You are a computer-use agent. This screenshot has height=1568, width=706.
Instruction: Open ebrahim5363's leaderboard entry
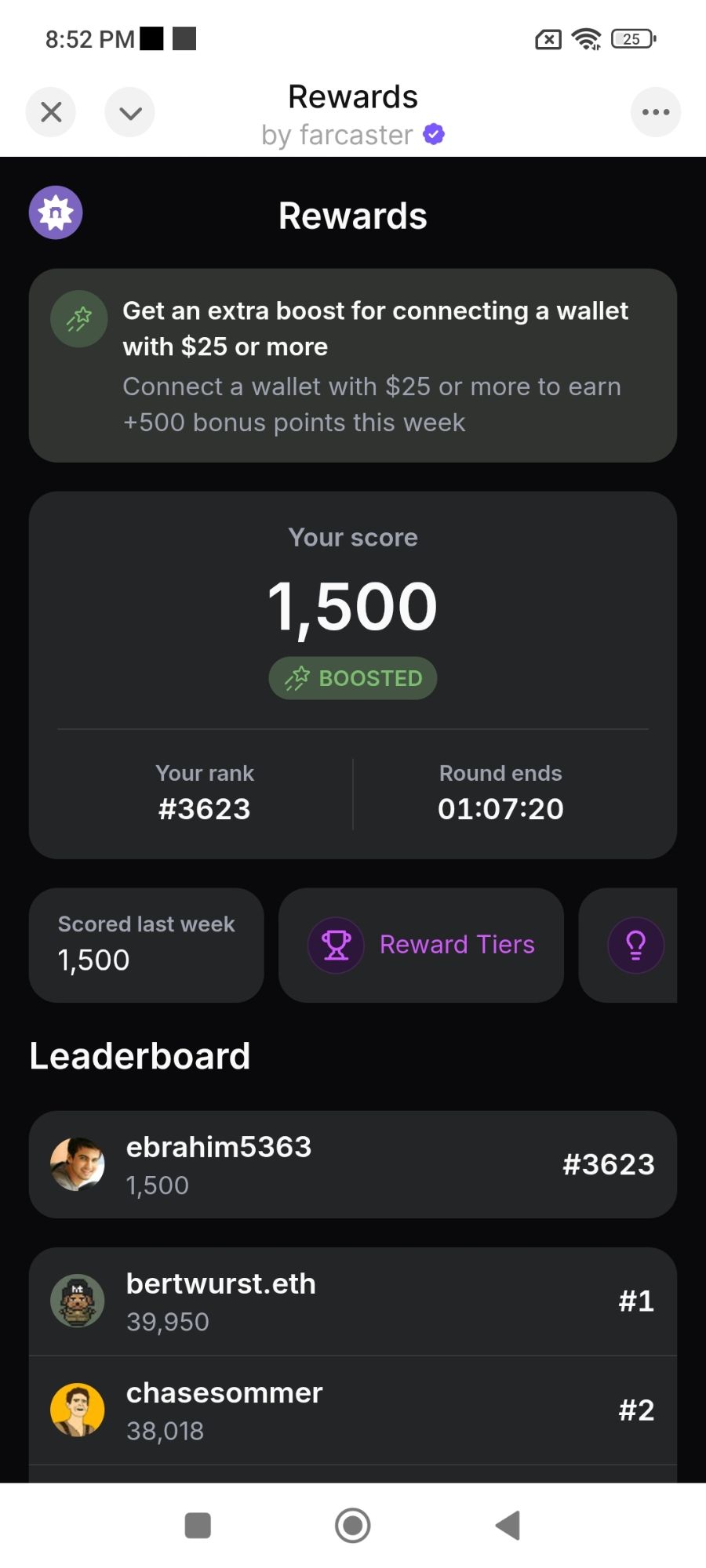click(353, 1164)
